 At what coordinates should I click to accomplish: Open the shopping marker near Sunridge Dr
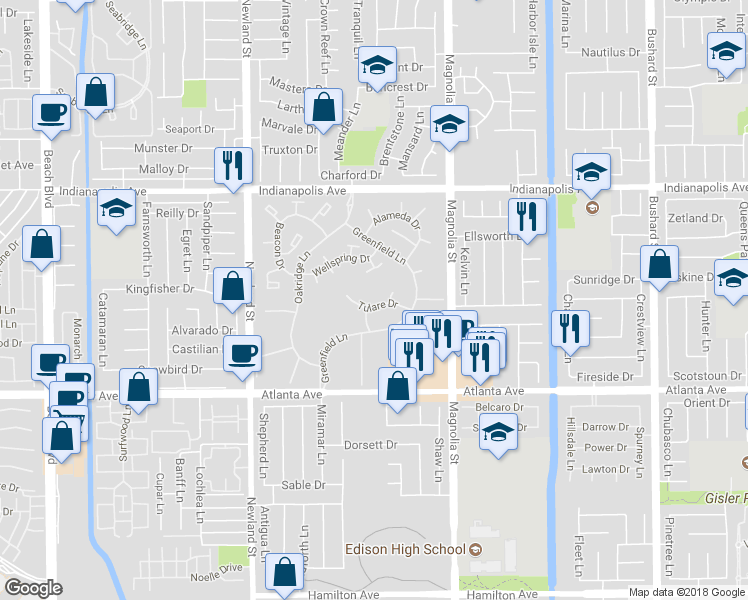(660, 265)
